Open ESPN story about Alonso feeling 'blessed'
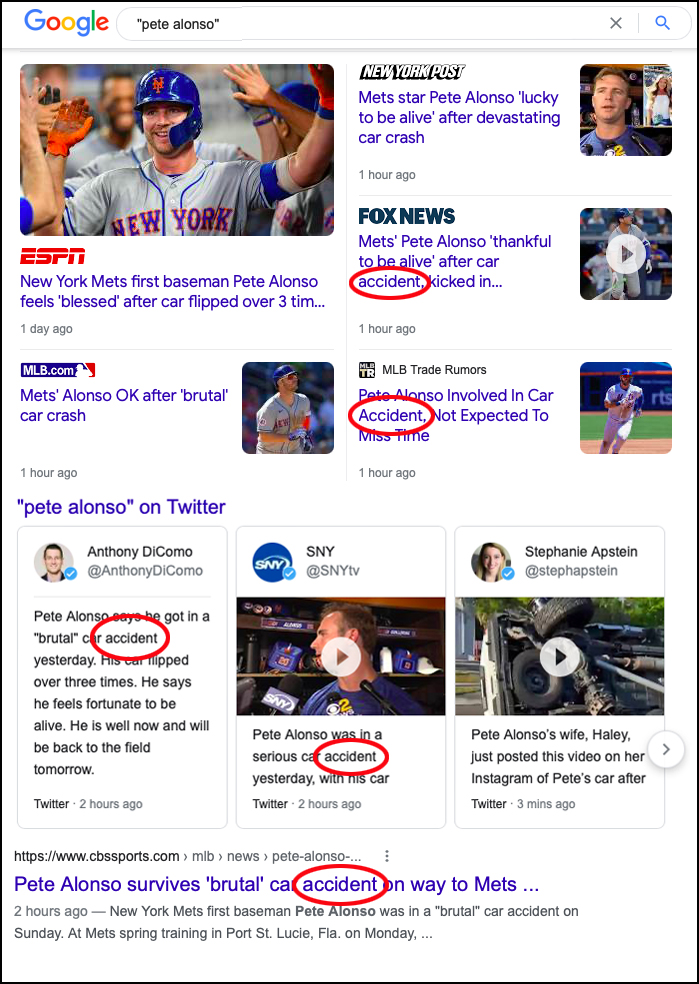The image size is (699, 984). 169,291
